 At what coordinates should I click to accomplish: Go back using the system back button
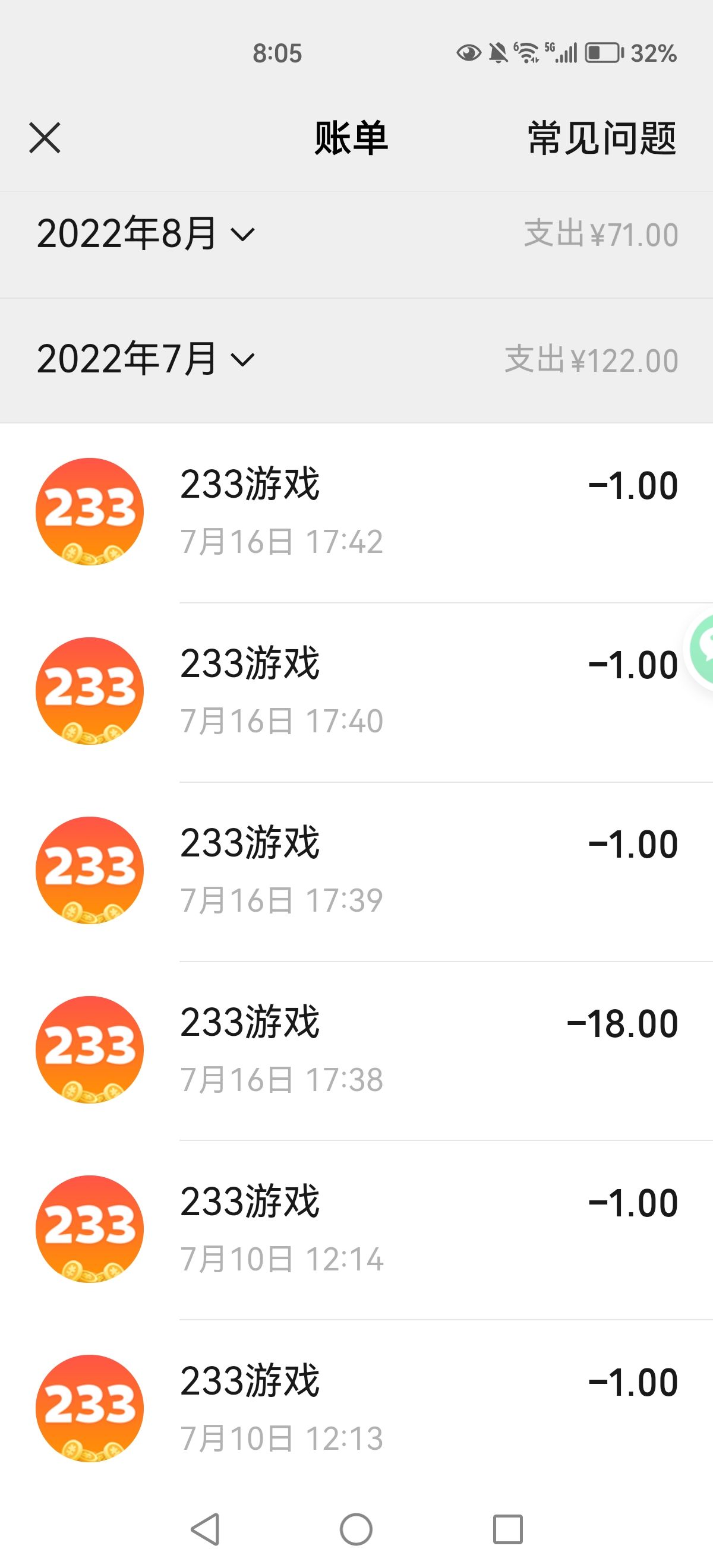click(205, 1528)
